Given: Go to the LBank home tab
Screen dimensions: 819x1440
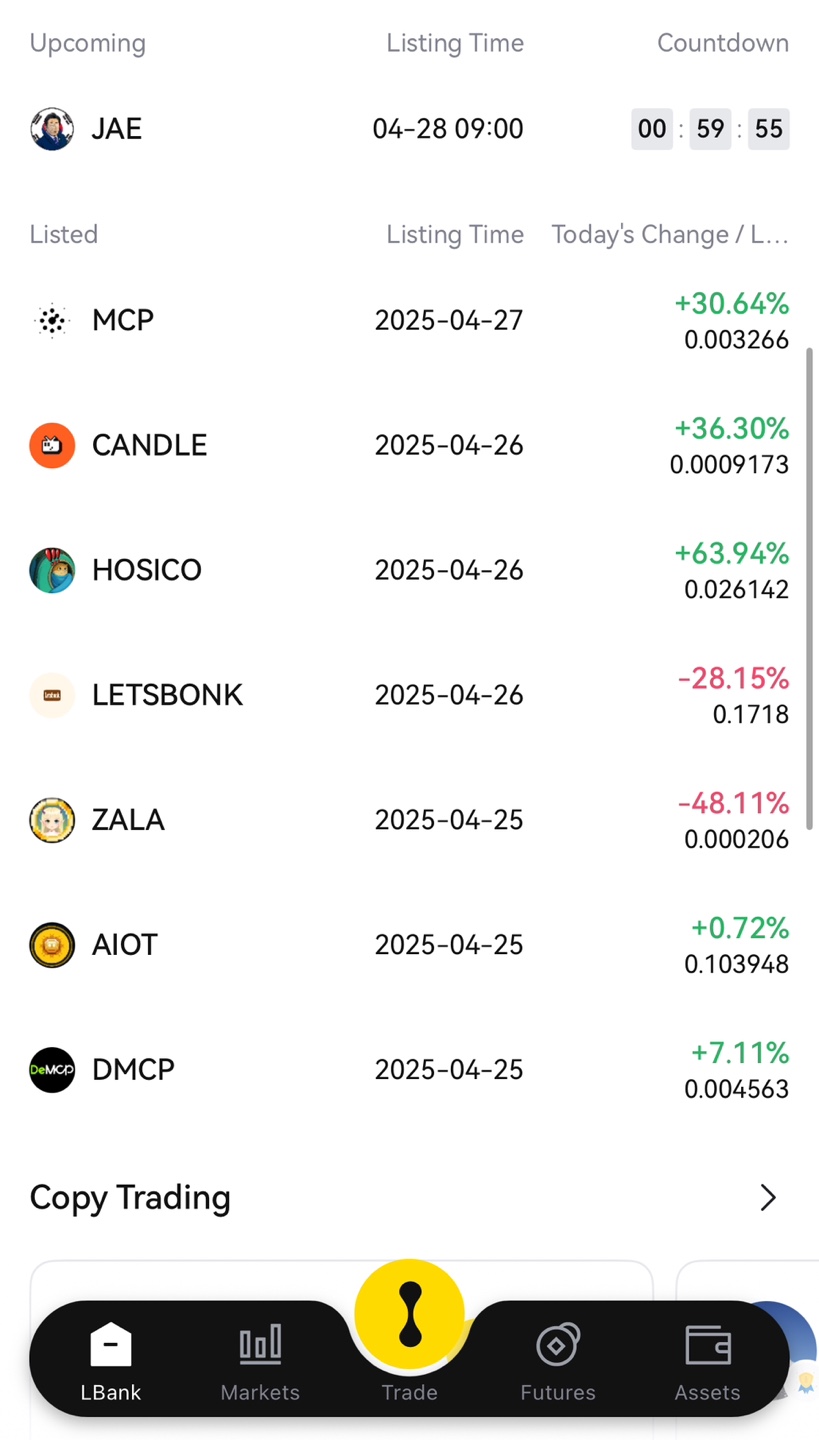Looking at the screenshot, I should [110, 1362].
